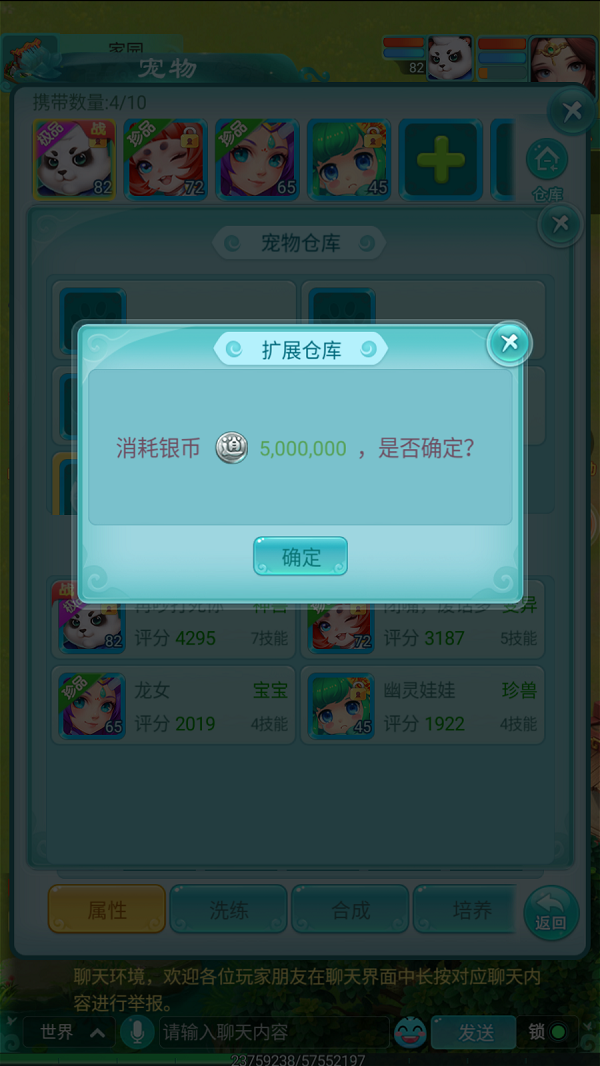Select the level 65 purple-haired pet at top
Viewport: 600px width, 1066px height.
[257, 160]
